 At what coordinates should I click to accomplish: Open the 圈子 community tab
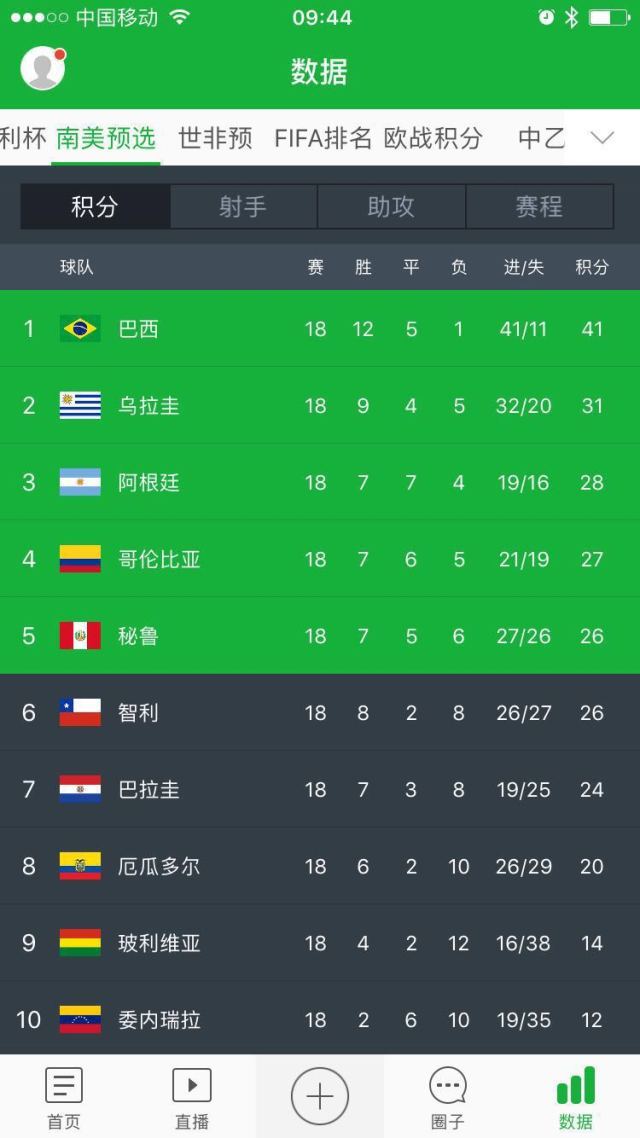447,1097
